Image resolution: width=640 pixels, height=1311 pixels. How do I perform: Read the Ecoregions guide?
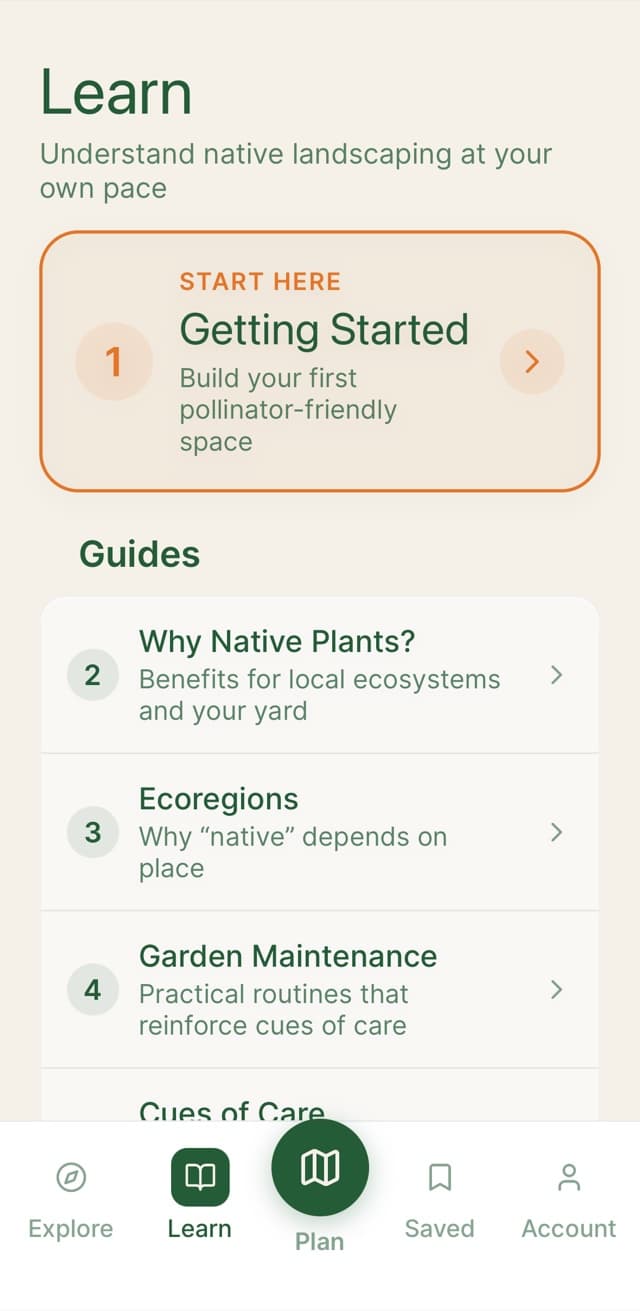click(x=320, y=832)
